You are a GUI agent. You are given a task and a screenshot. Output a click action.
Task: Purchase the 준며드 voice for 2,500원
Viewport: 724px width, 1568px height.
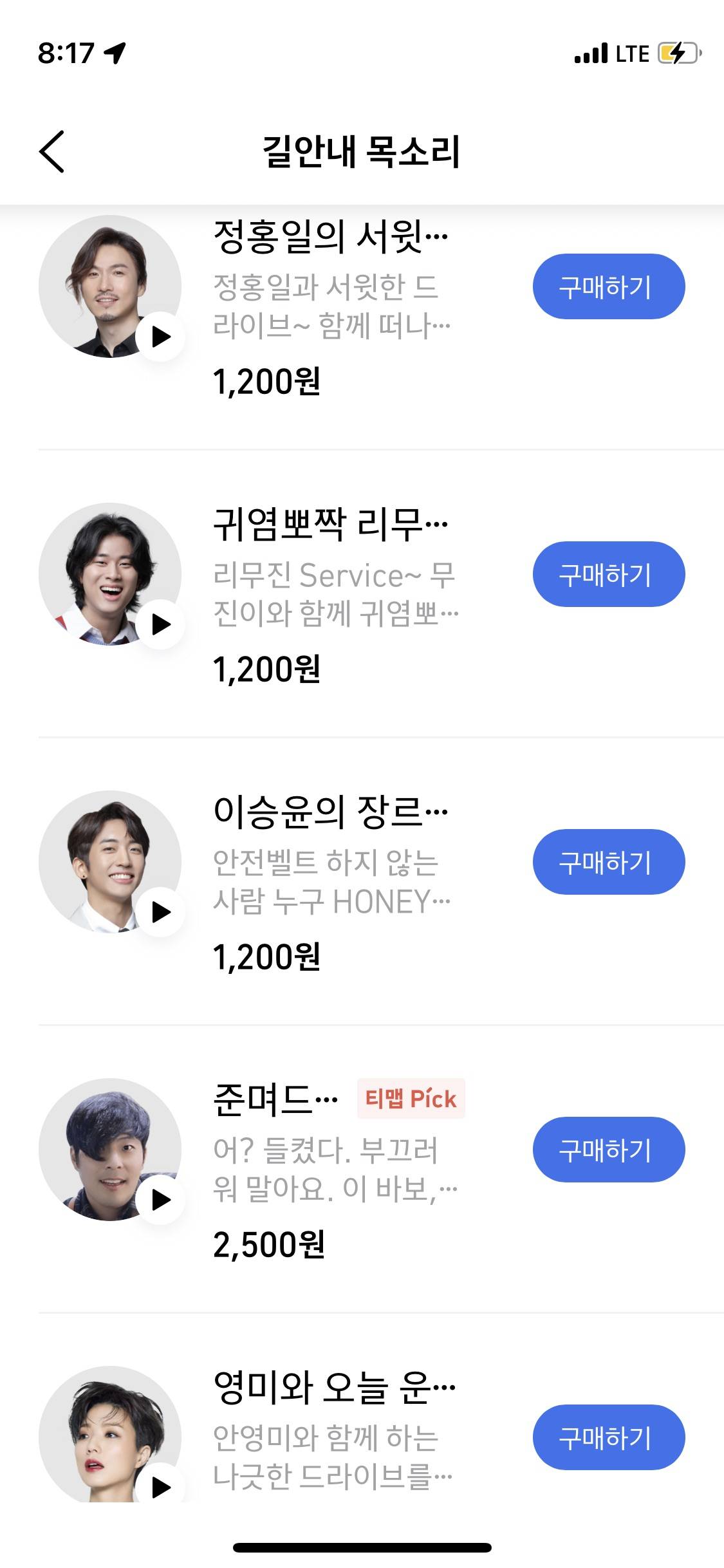pos(608,1150)
